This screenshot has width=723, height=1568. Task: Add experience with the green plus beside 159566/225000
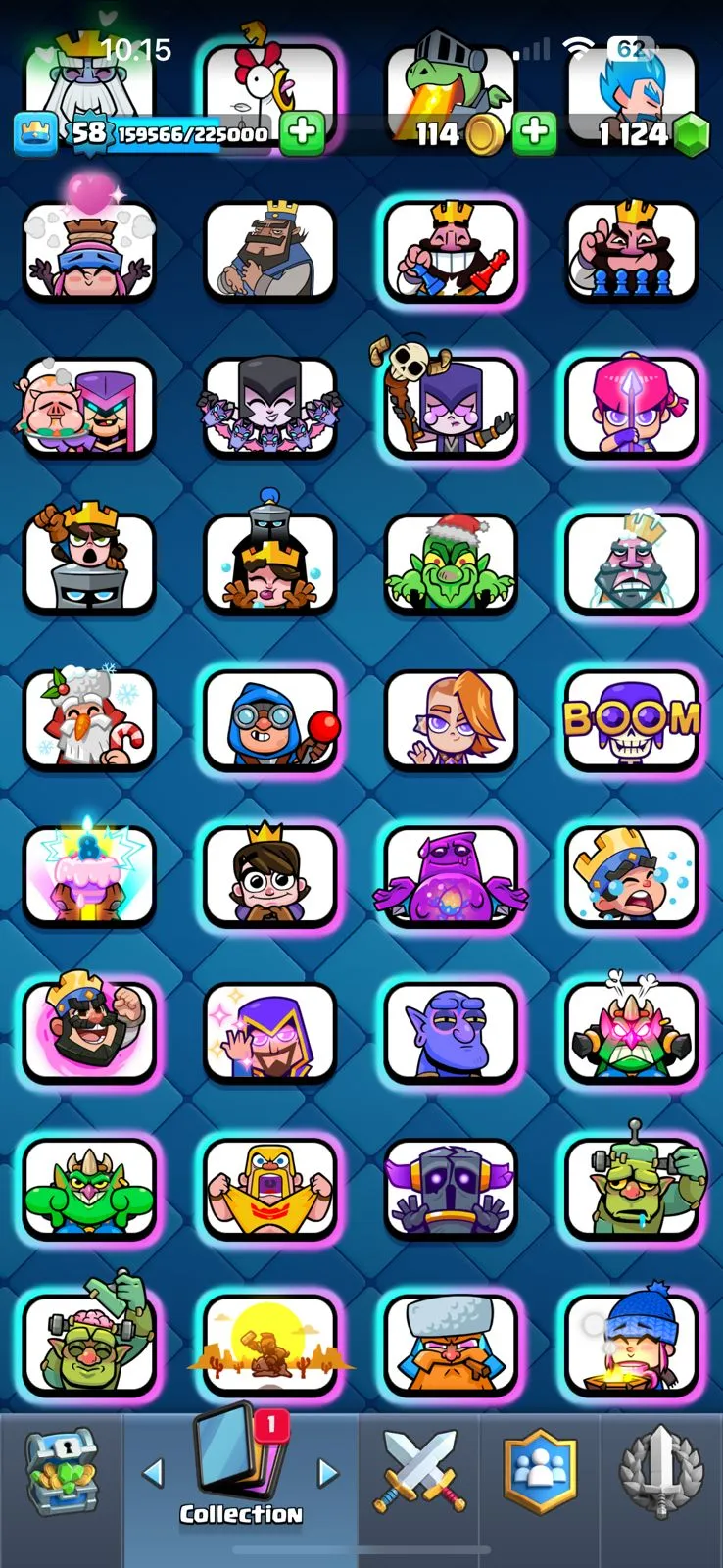point(302,133)
